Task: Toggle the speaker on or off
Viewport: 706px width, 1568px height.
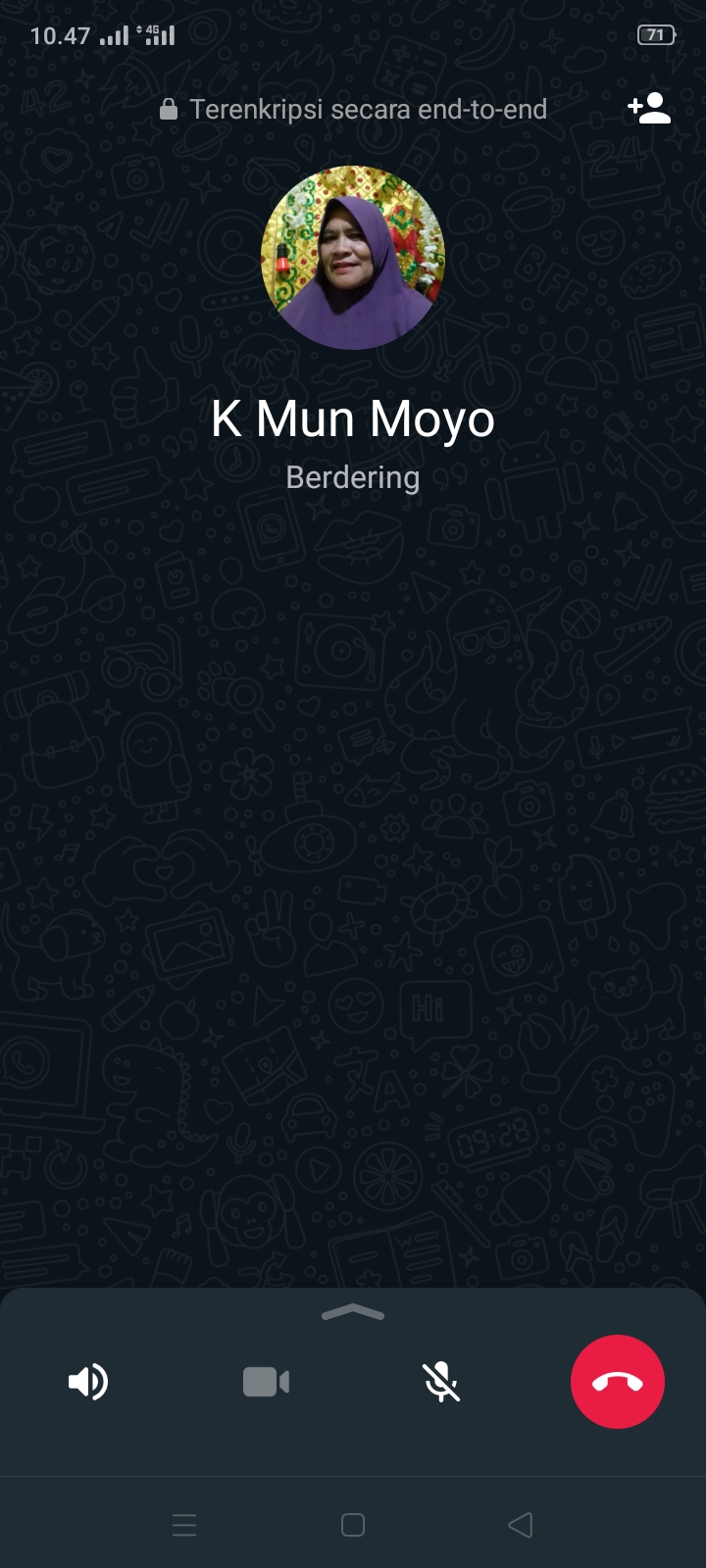Action: [x=88, y=1382]
